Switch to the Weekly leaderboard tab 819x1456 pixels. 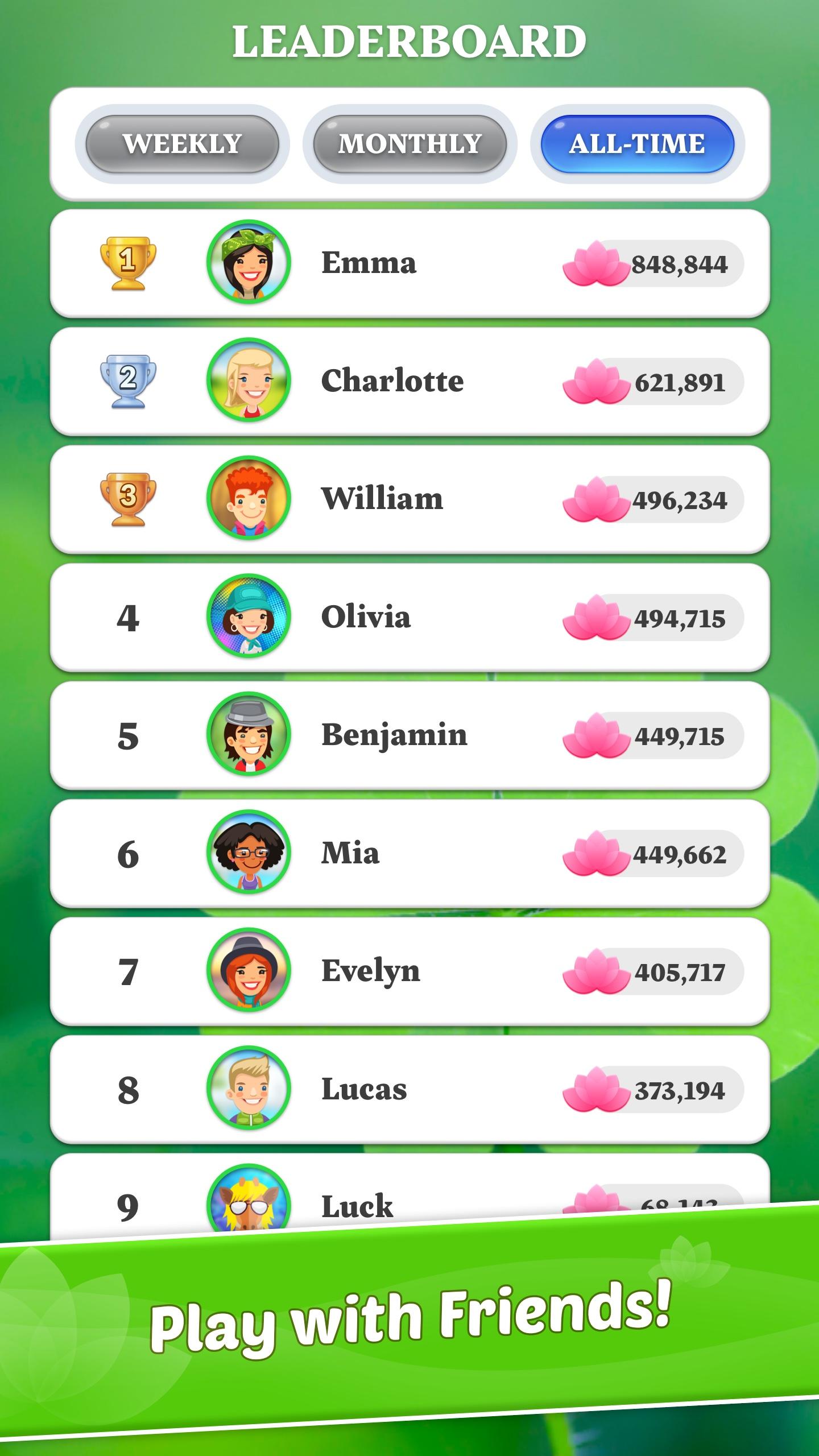[182, 144]
